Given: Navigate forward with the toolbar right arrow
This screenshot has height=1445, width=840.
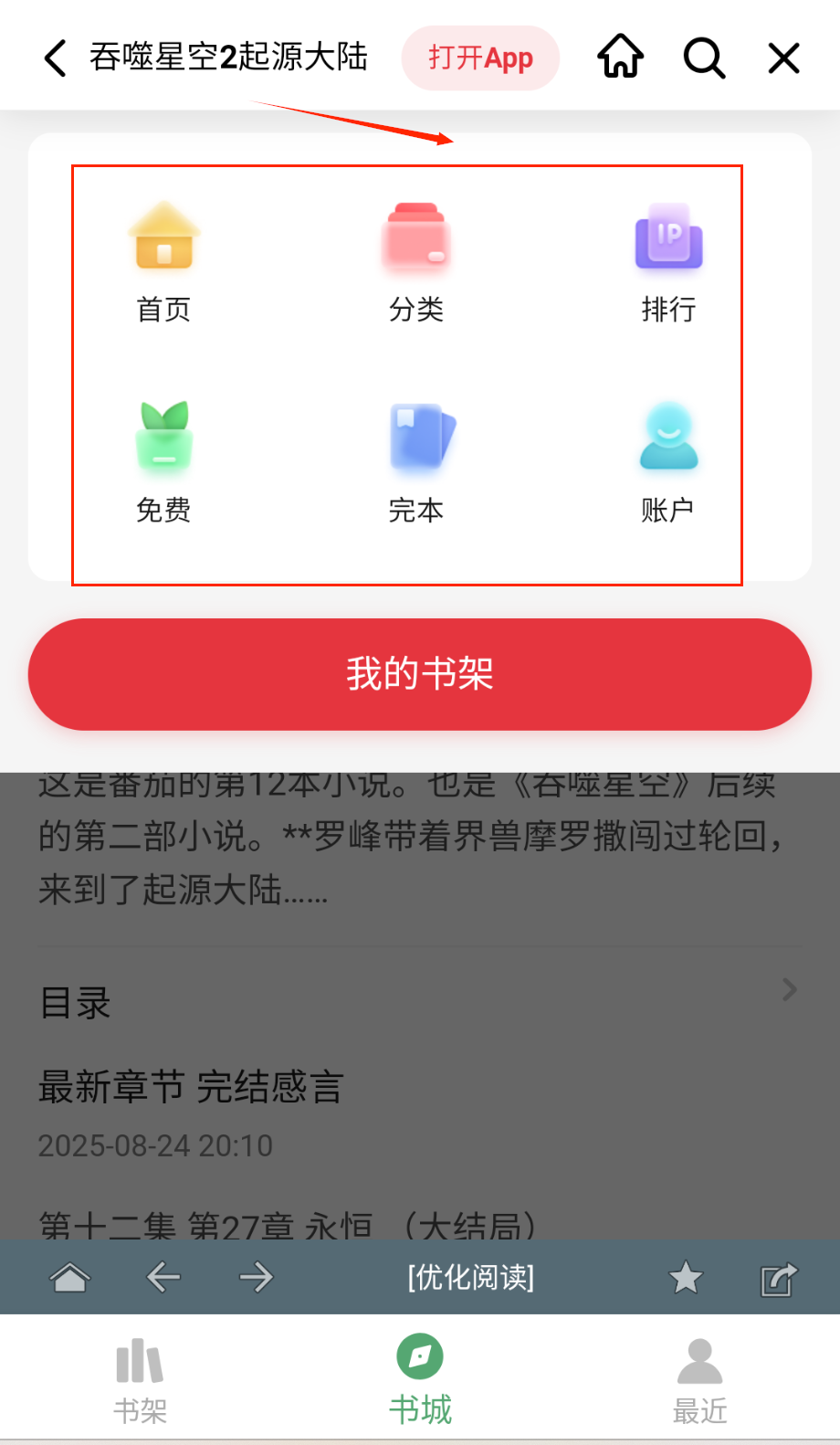Looking at the screenshot, I should pyautogui.click(x=257, y=1277).
